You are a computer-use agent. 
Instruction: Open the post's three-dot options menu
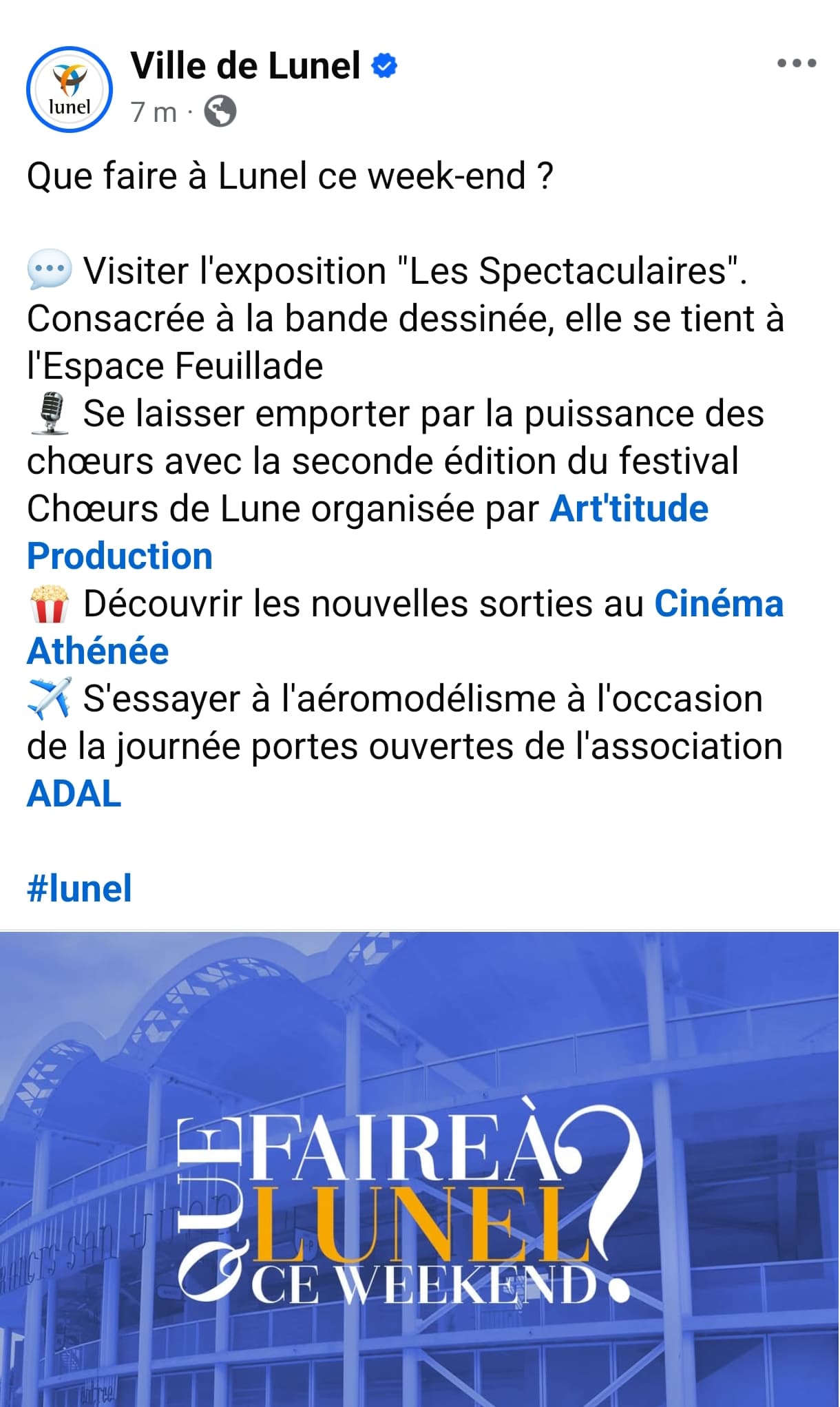tap(797, 63)
